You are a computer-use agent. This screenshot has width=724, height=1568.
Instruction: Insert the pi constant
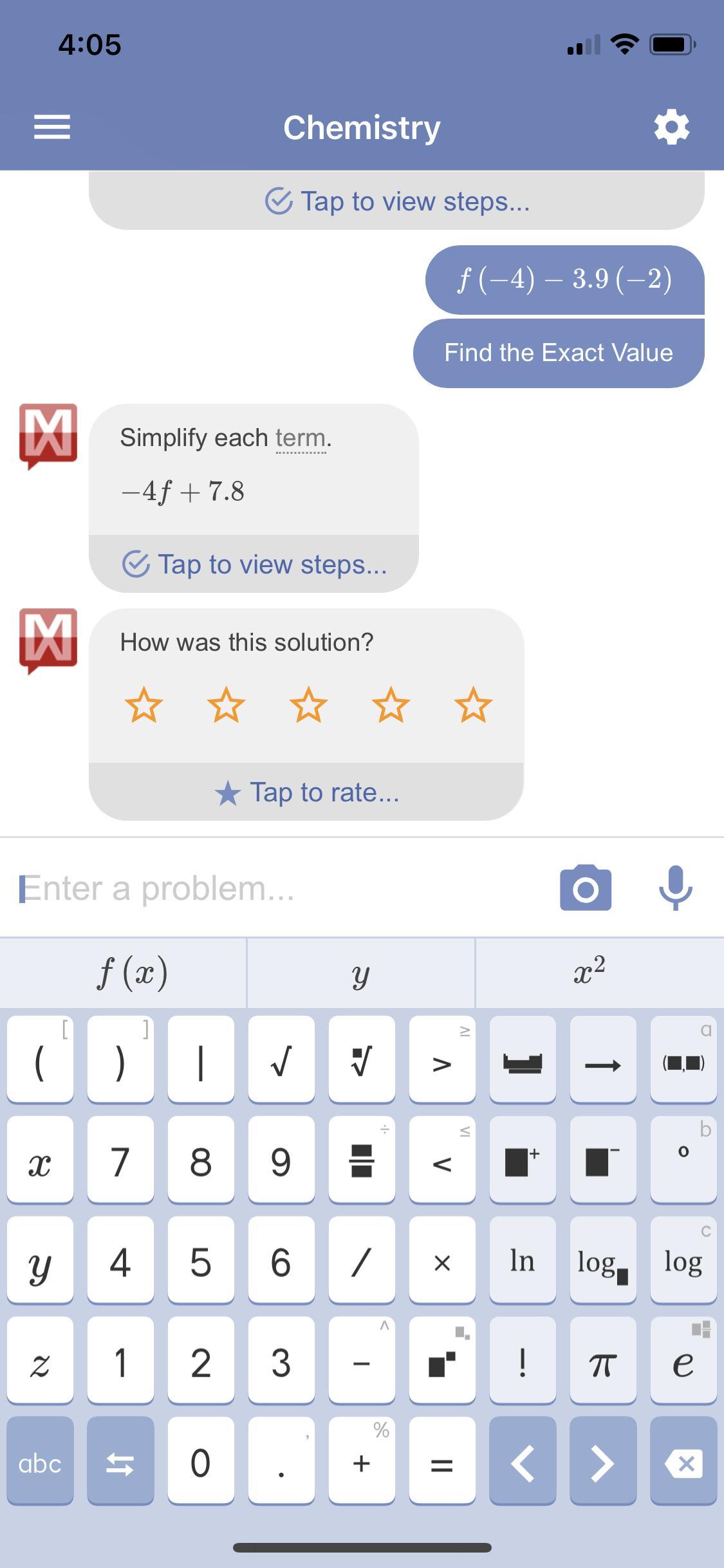pyautogui.click(x=603, y=1360)
